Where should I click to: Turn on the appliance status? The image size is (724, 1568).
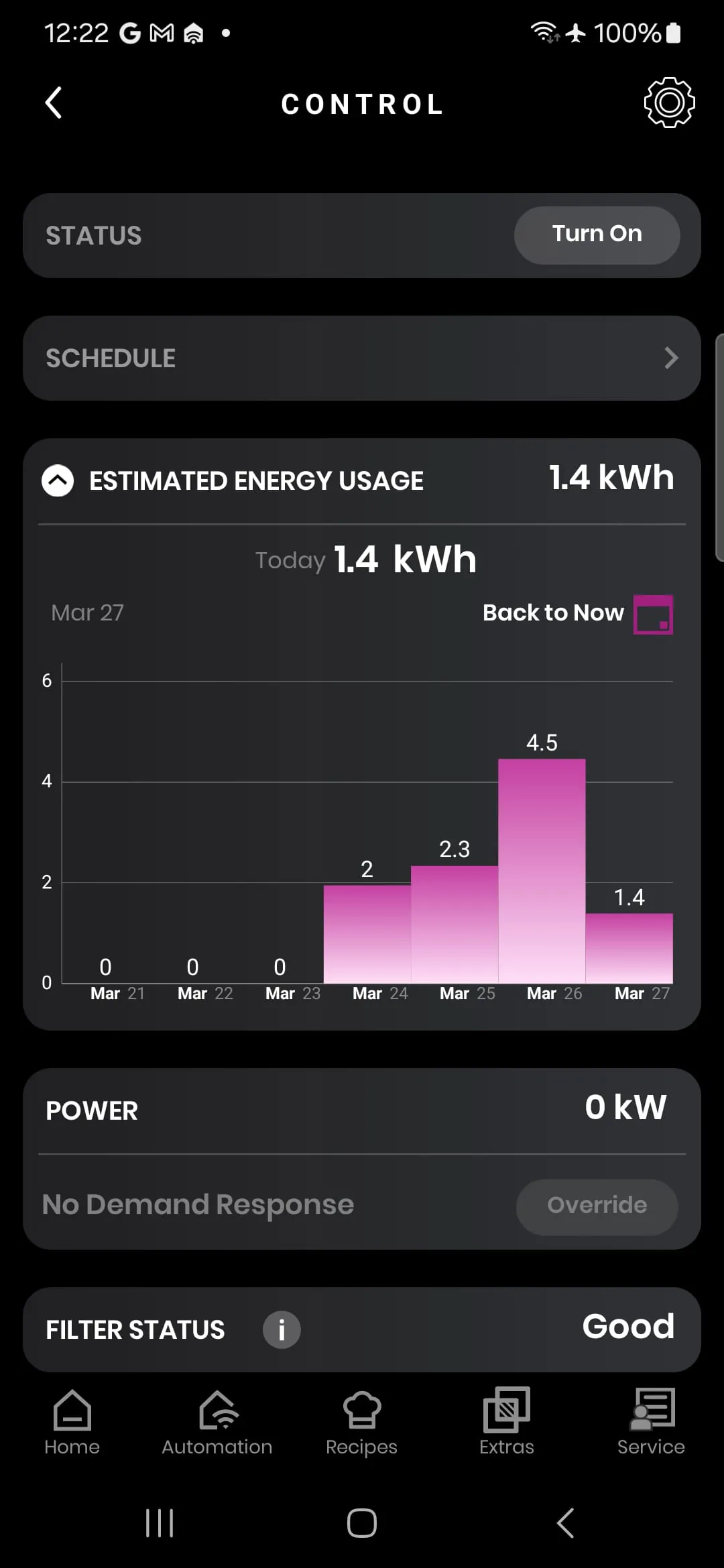(597, 235)
